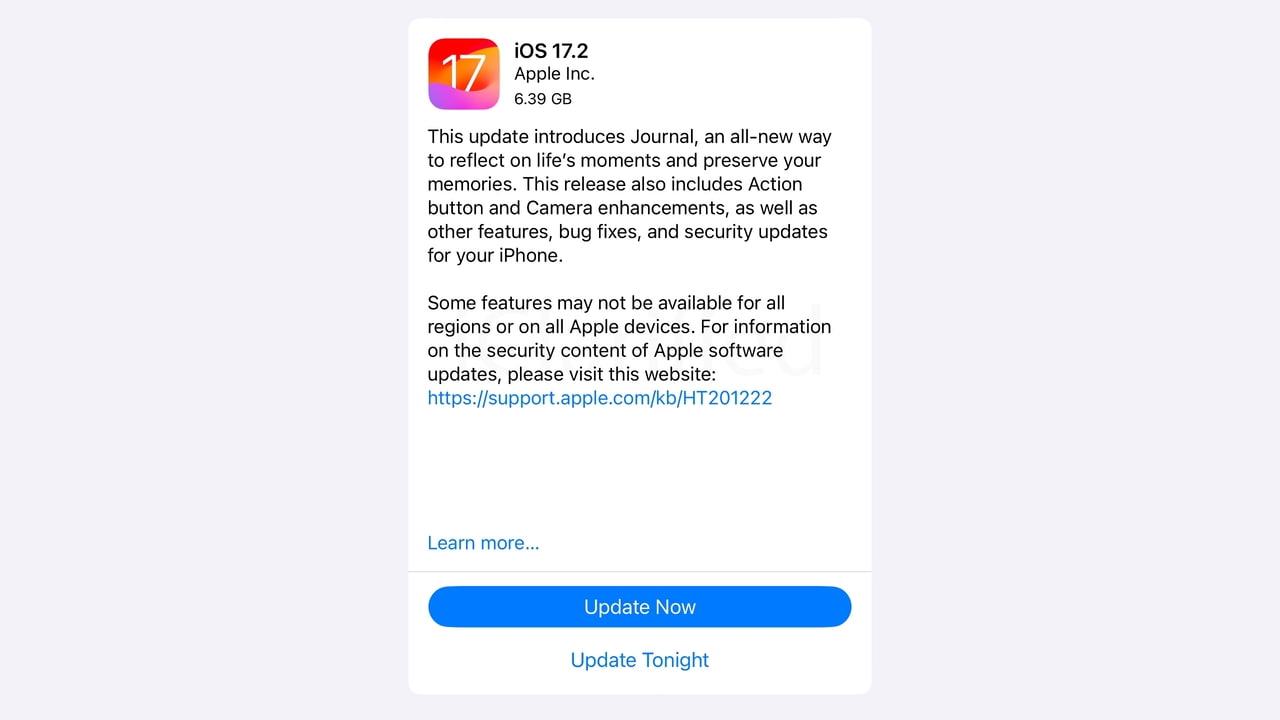Viewport: 1280px width, 720px height.
Task: Open the support.apple.com HT201222 link
Action: pyautogui.click(x=599, y=398)
